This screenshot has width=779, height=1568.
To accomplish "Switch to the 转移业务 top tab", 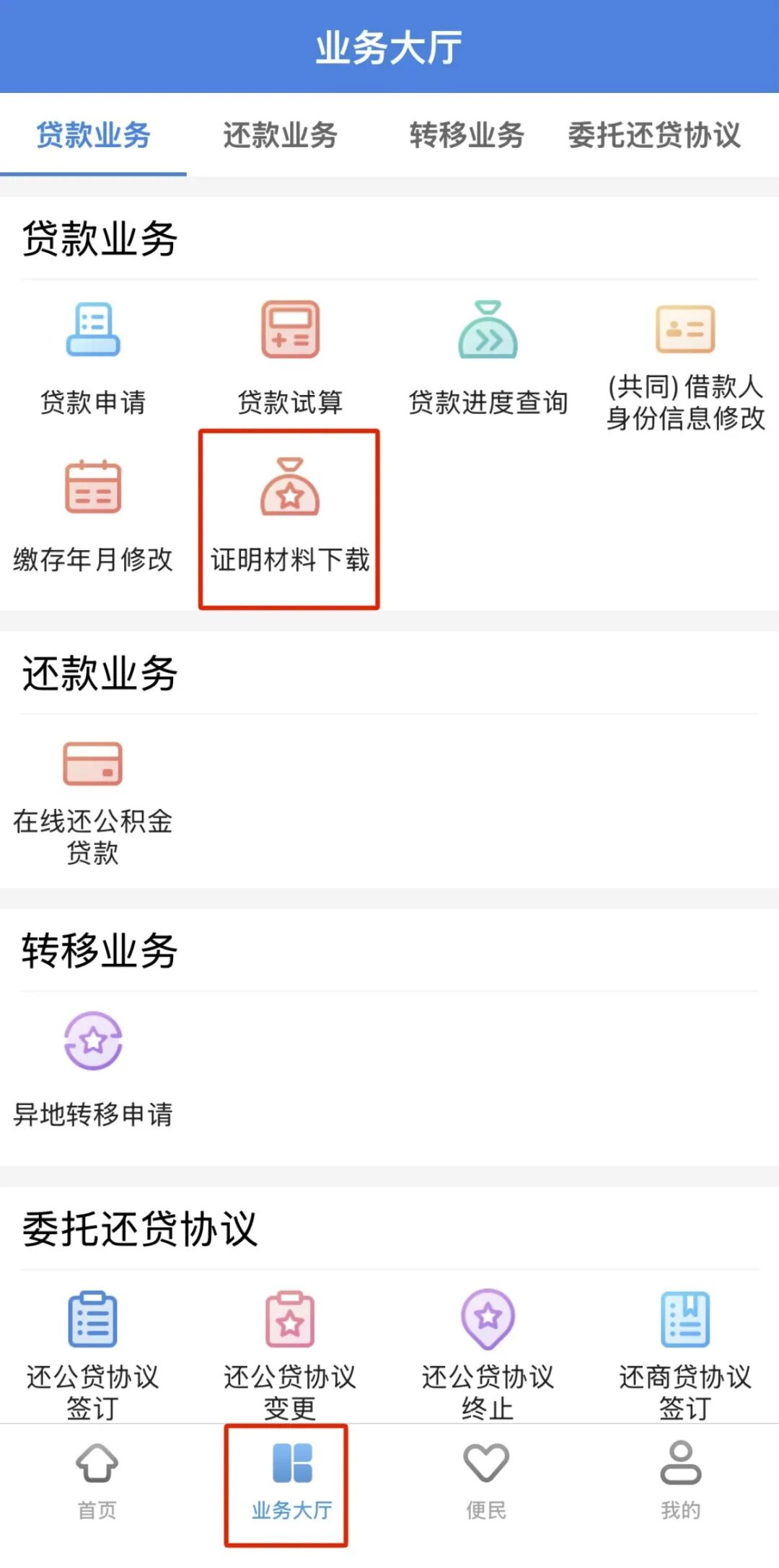I will click(467, 135).
